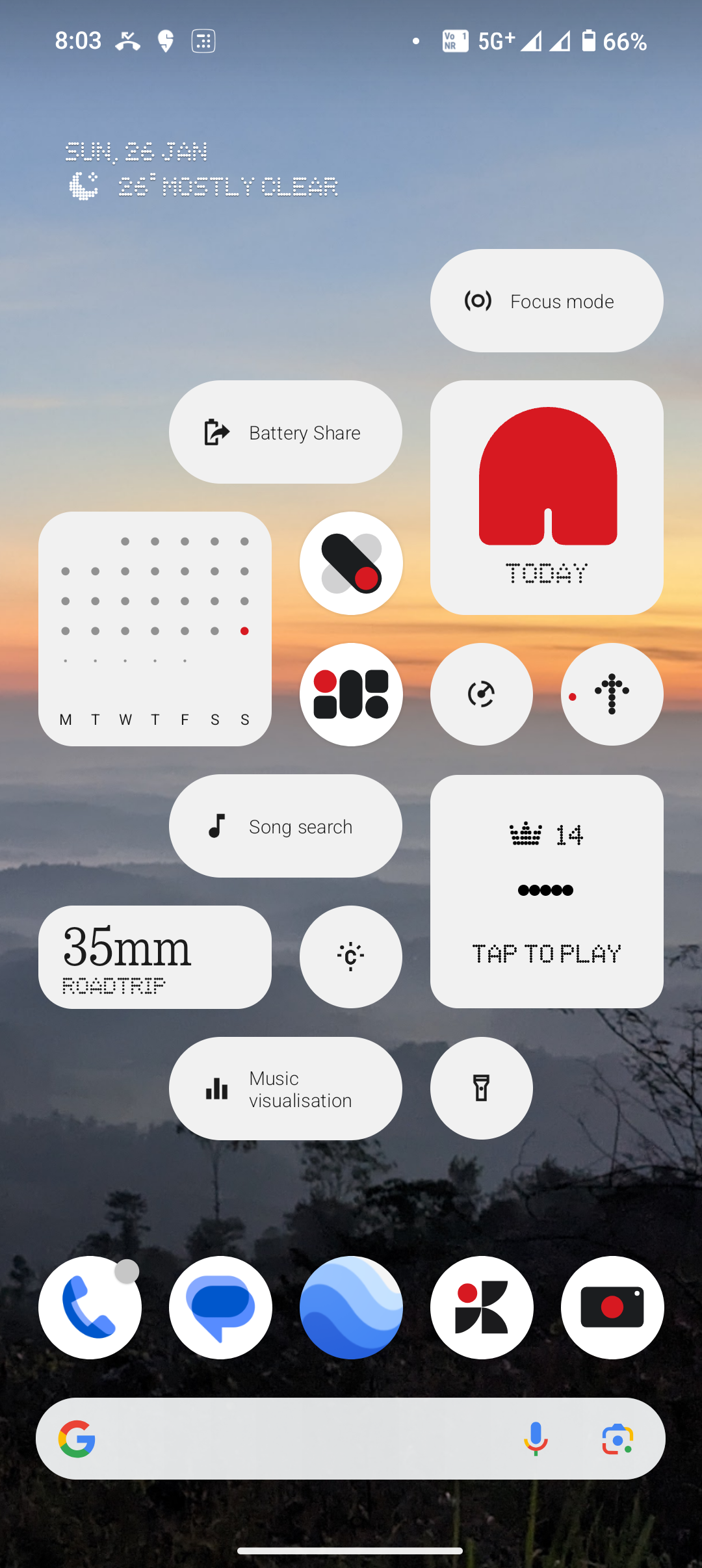Image resolution: width=702 pixels, height=1568 pixels.
Task: Tap the circular gauge quick widget
Action: [481, 694]
